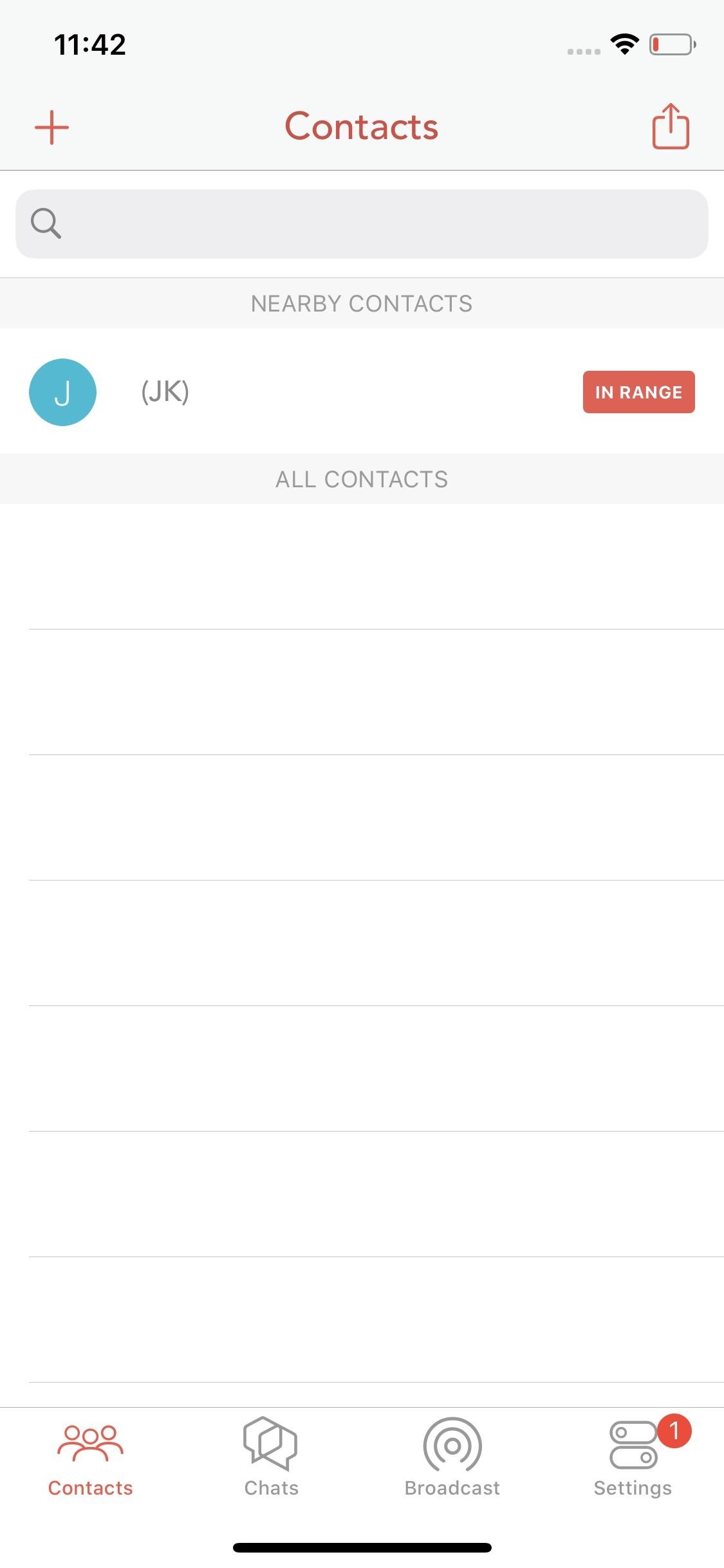
Task: Add a new contact with the plus icon
Action: click(51, 127)
